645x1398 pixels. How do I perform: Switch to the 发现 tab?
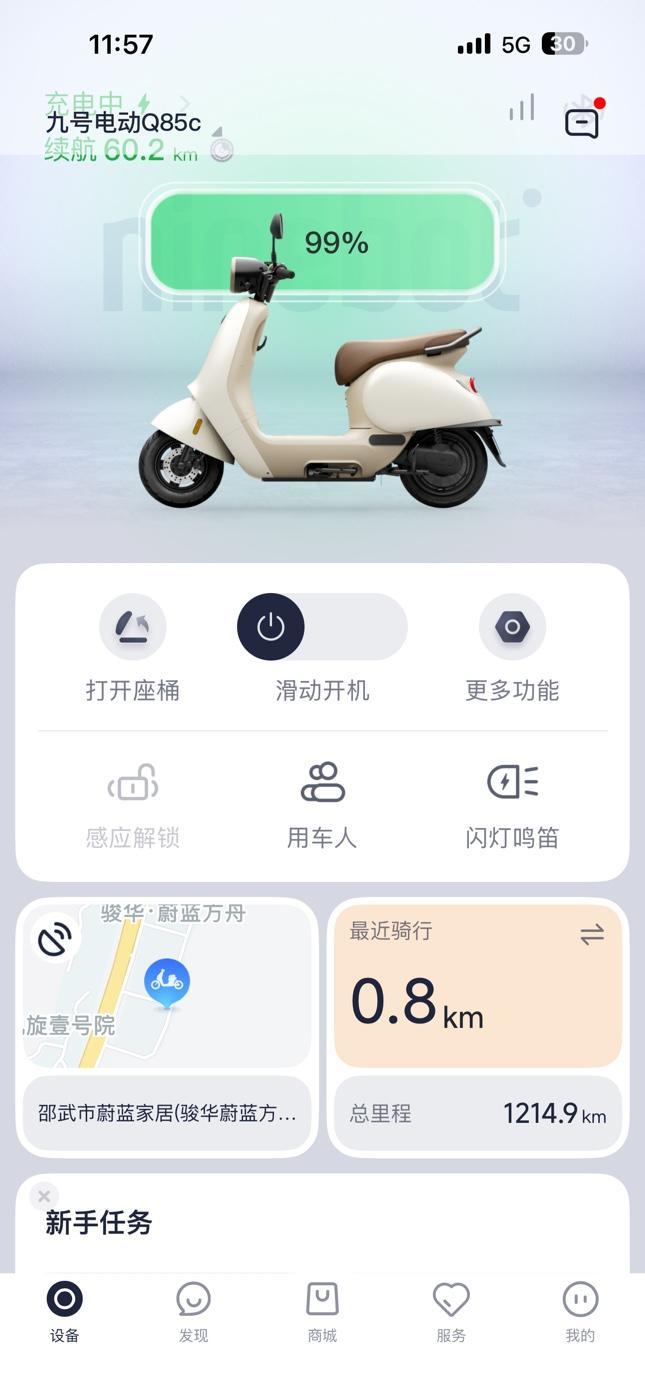[193, 1311]
